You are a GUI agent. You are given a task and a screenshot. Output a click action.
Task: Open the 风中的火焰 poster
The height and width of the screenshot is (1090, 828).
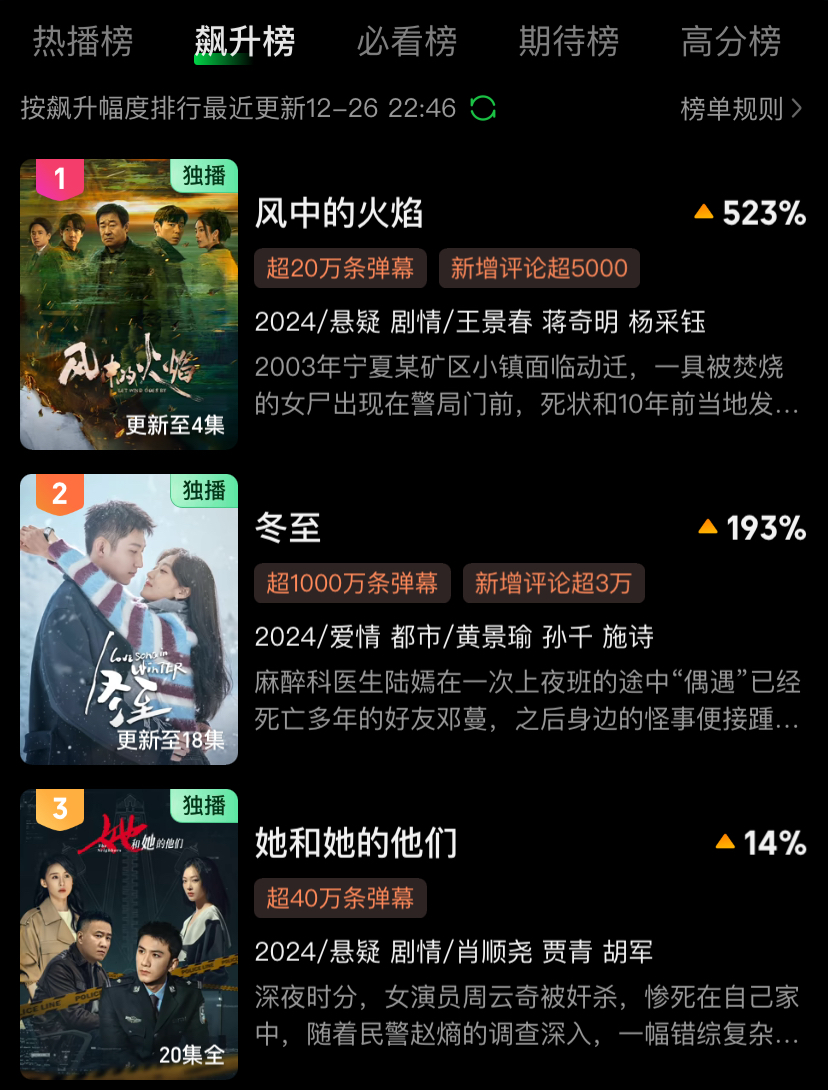tap(129, 304)
